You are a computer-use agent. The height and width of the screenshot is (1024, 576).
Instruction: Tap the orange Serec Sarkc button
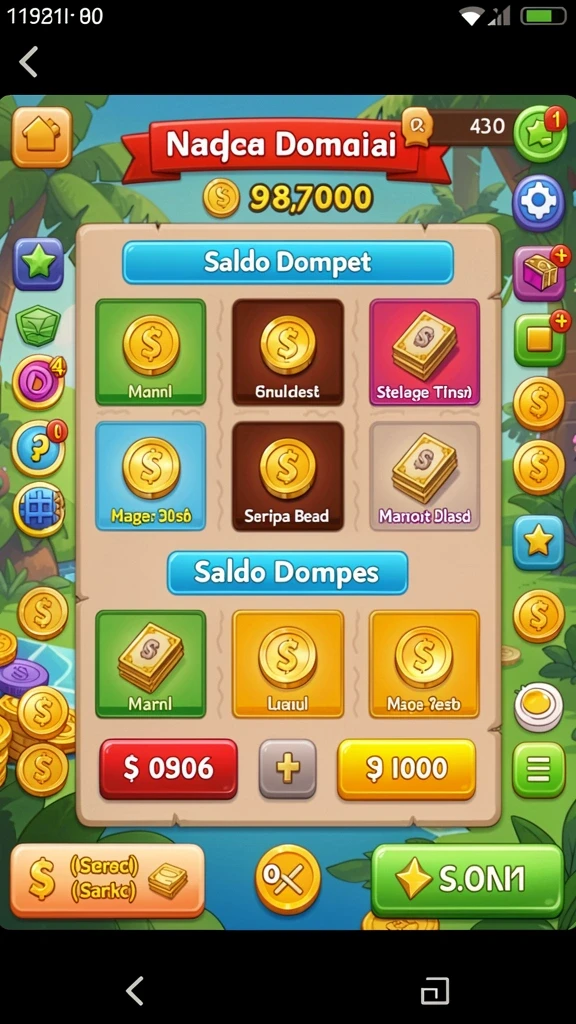(x=108, y=880)
